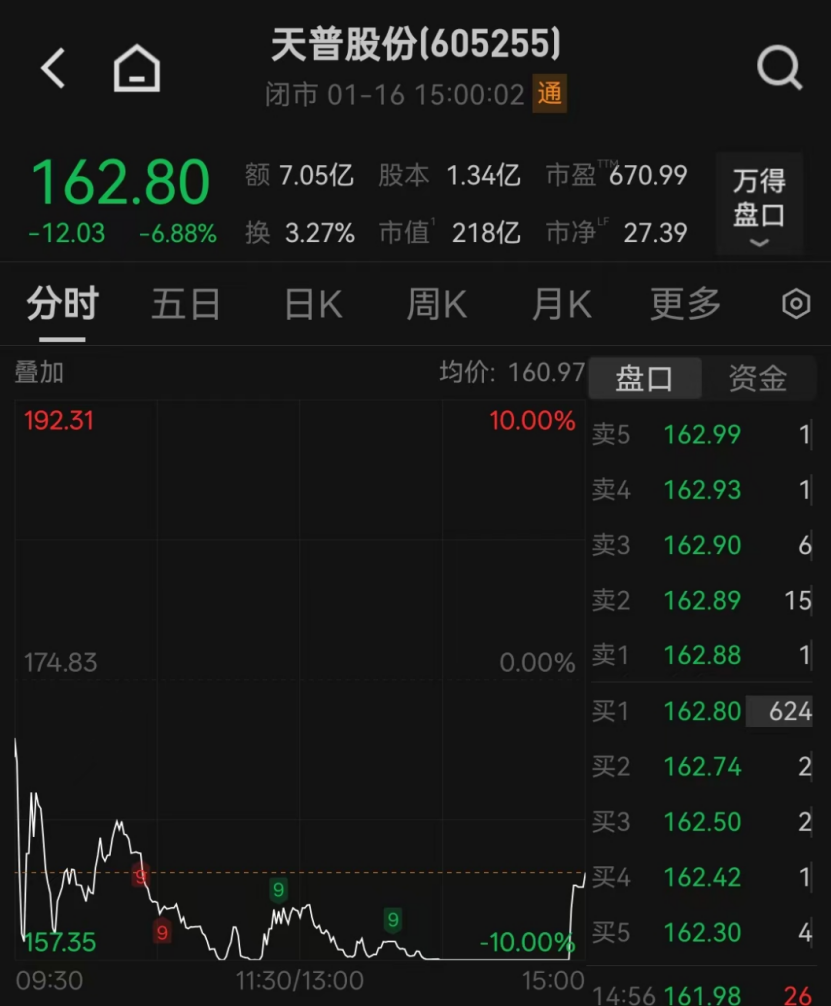Tap the 叠加 overlay button
Viewport: 831px width, 1006px height.
click(36, 372)
